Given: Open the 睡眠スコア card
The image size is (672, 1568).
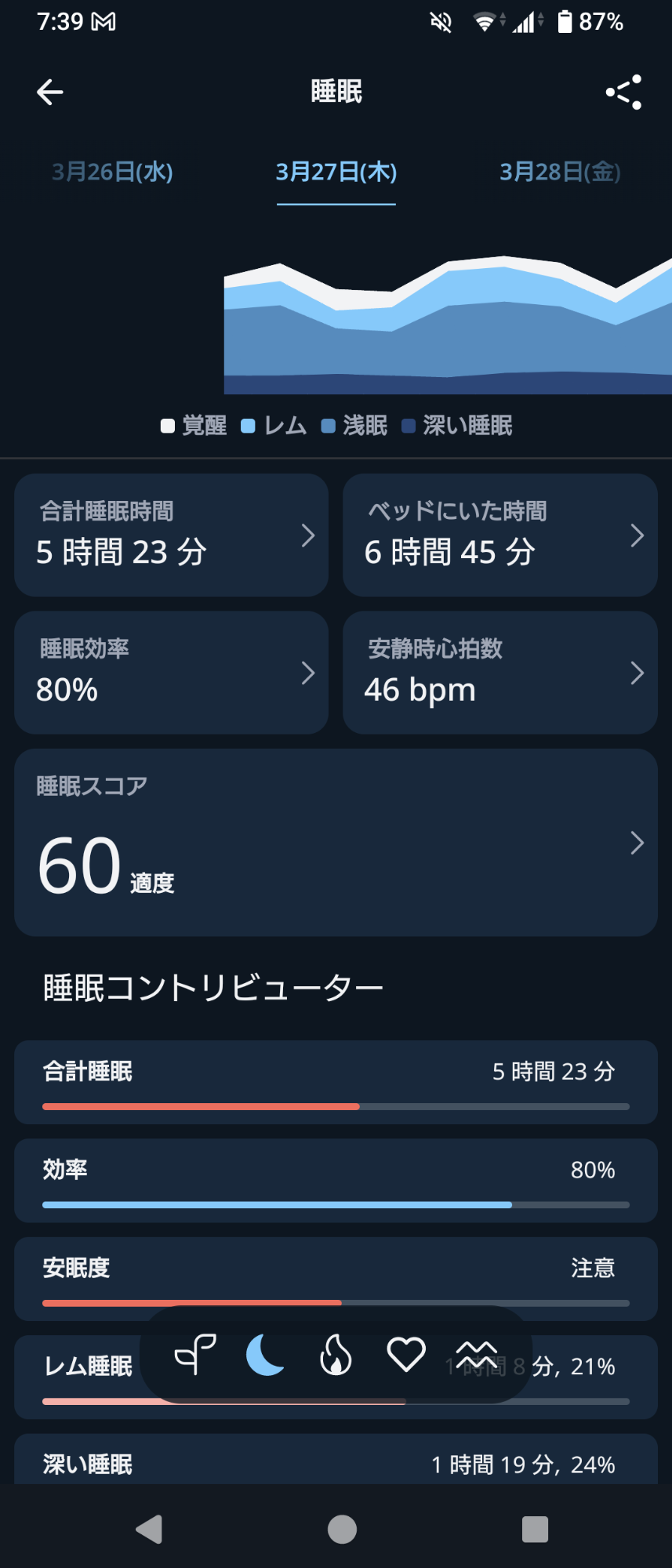Looking at the screenshot, I should click(336, 843).
